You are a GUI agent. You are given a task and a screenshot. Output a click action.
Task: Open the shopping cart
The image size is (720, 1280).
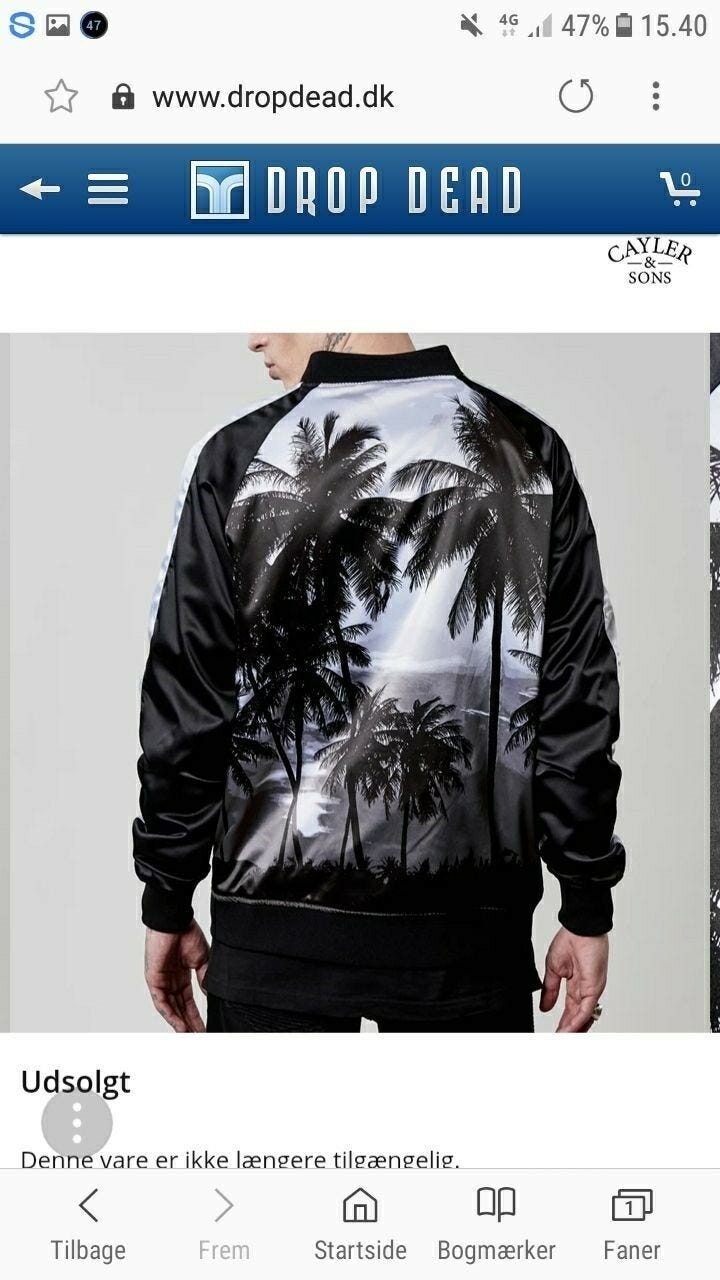point(680,188)
